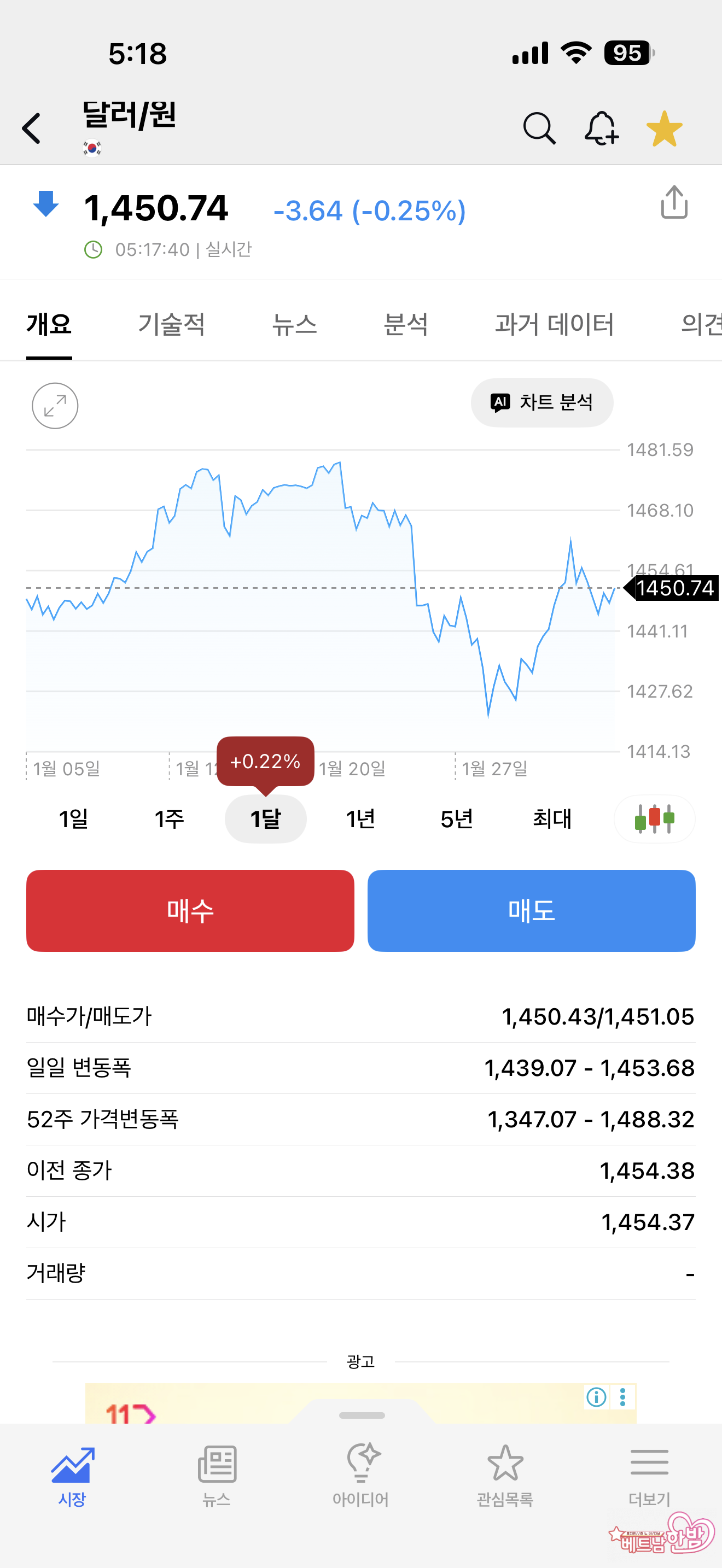Select 최대 chart range

coord(552,820)
